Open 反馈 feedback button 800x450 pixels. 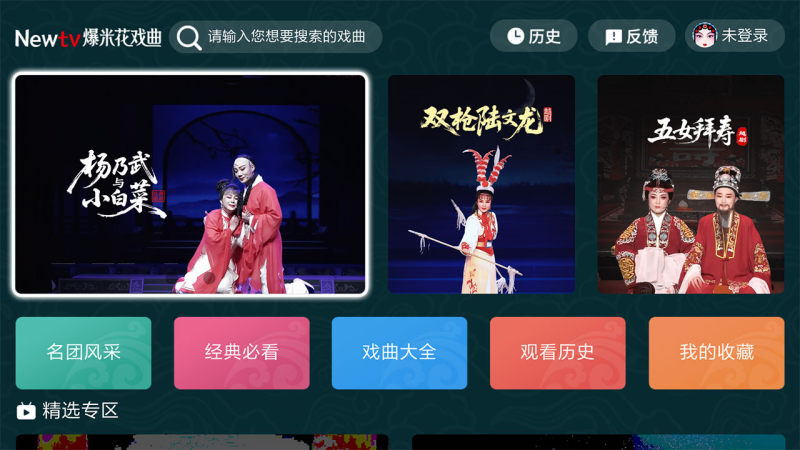631,36
